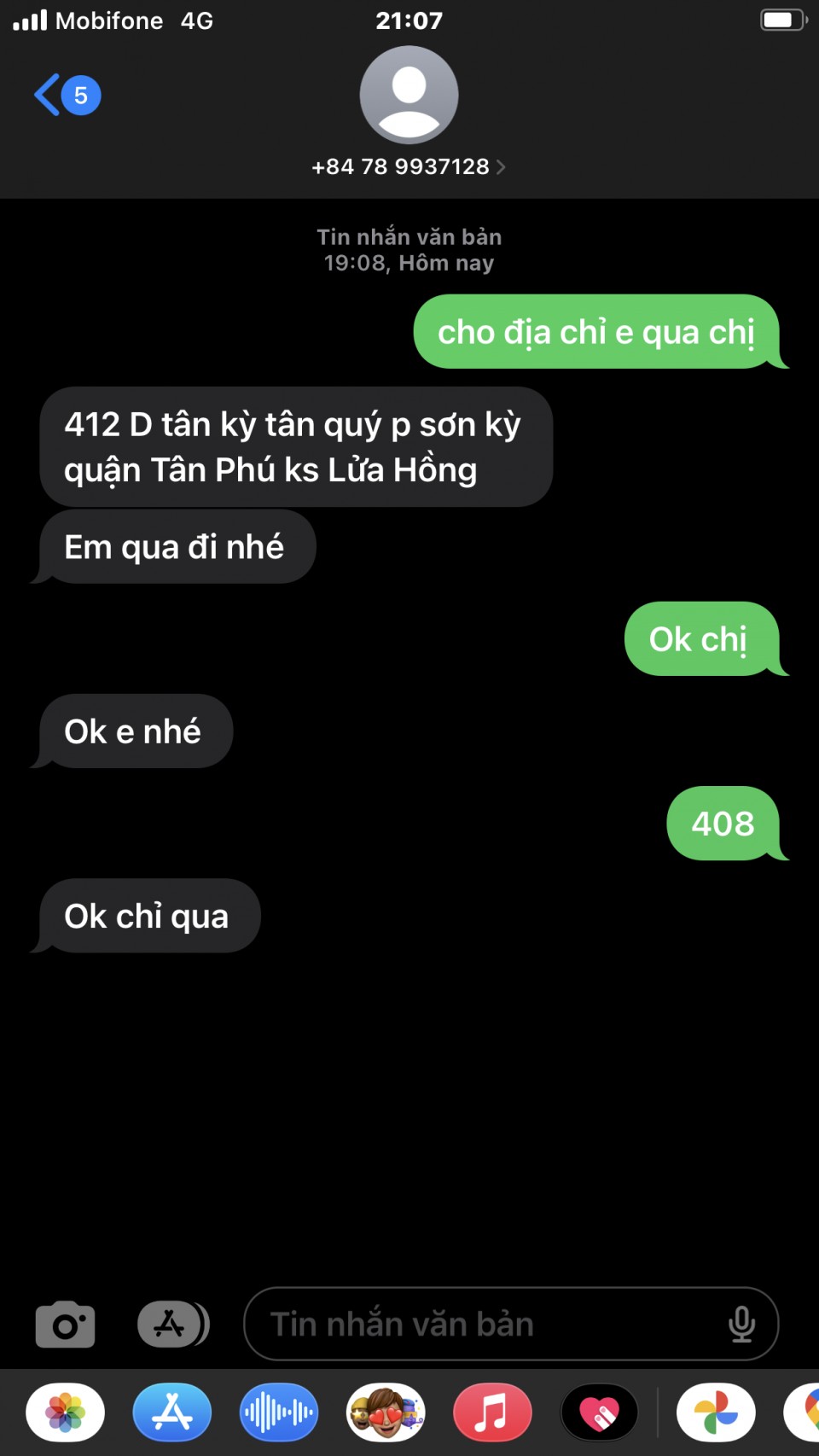Open the audio message waveform app

pyautogui.click(x=279, y=1412)
